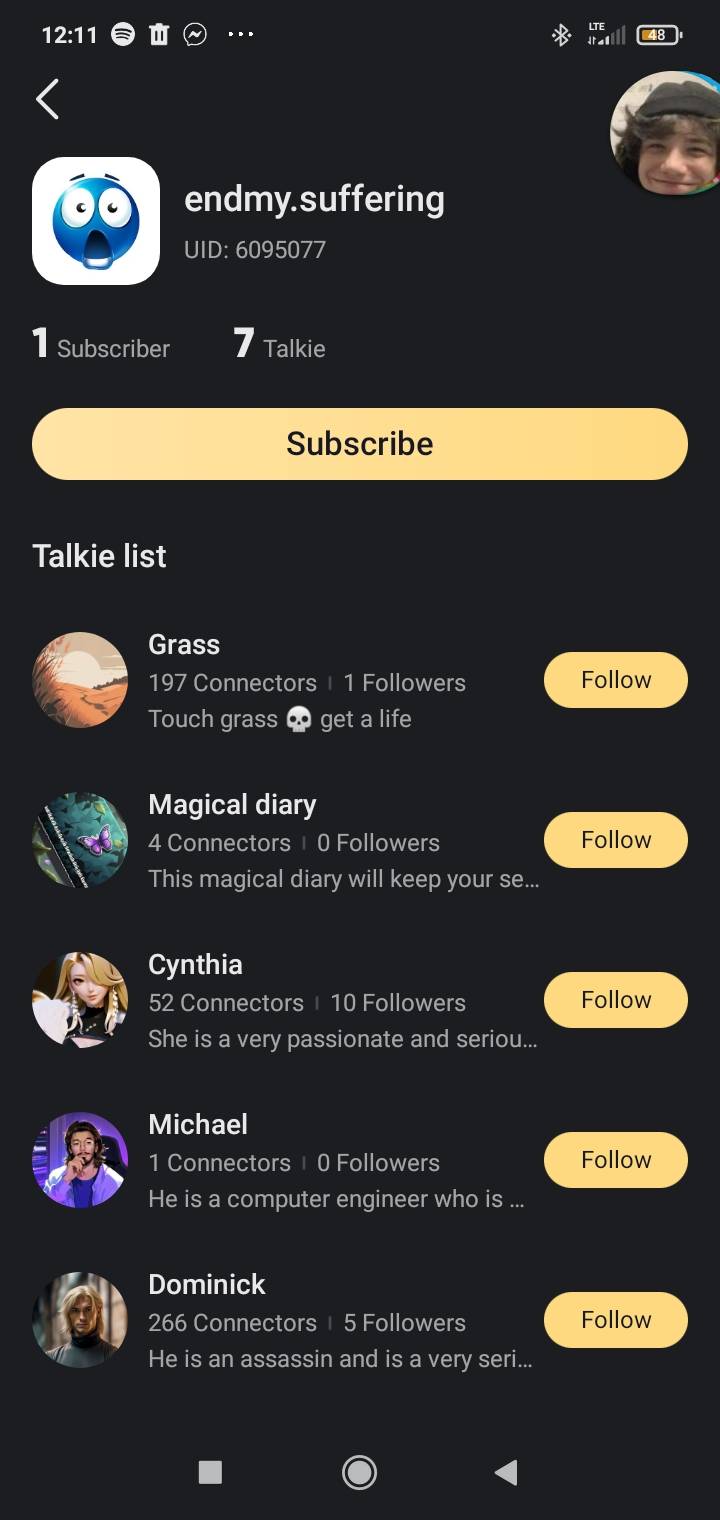Follow Cynthia
This screenshot has height=1520, width=720.
(x=615, y=1000)
